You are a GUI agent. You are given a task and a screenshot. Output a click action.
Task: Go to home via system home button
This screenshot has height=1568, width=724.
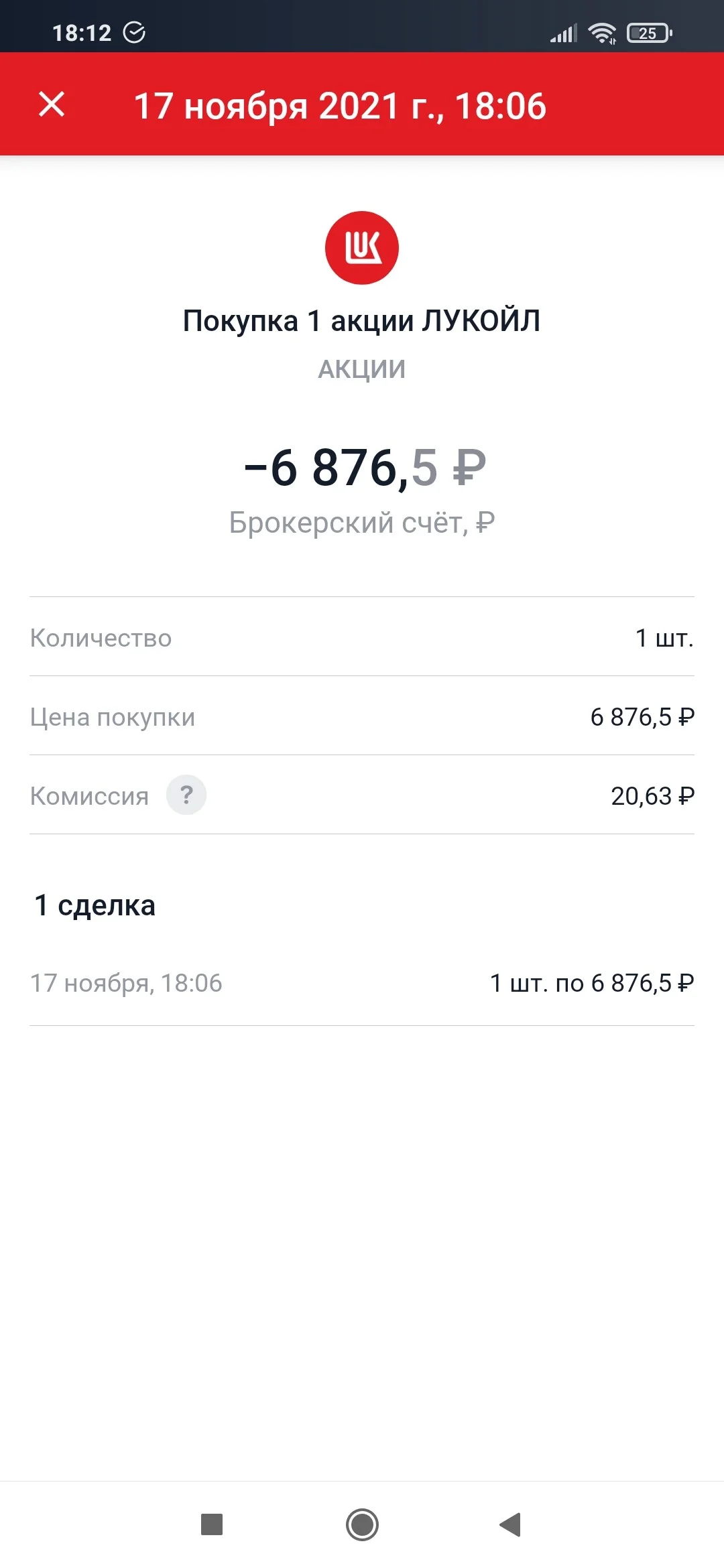362,1524
